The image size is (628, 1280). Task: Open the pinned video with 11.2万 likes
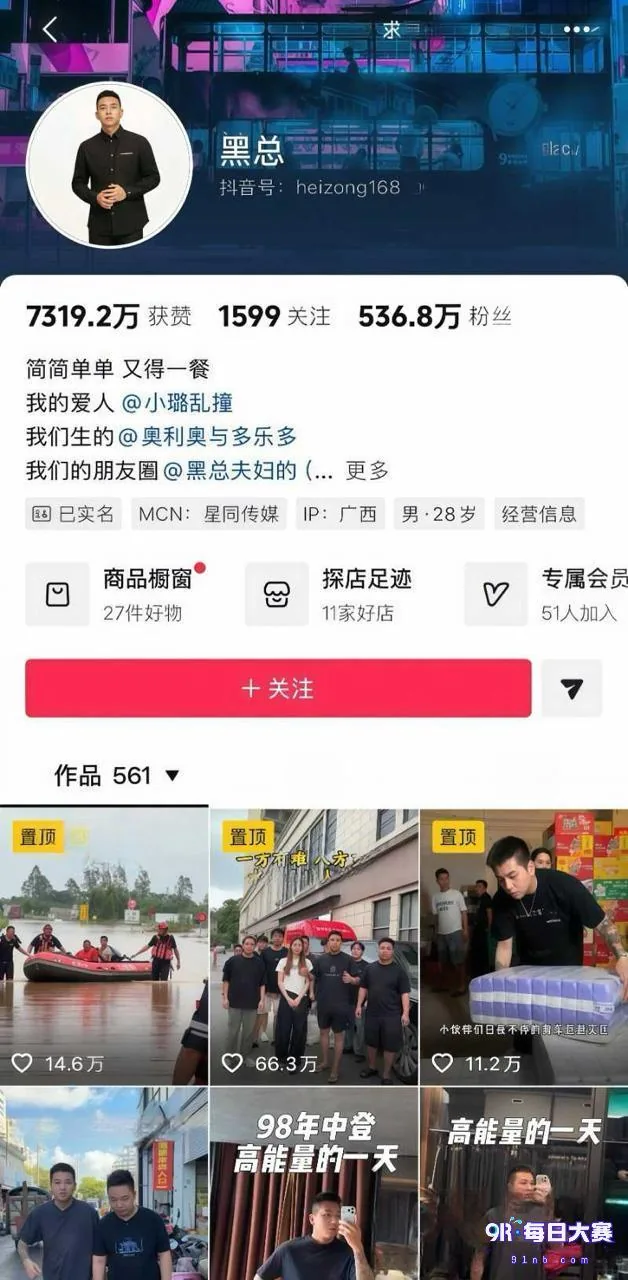coord(524,947)
